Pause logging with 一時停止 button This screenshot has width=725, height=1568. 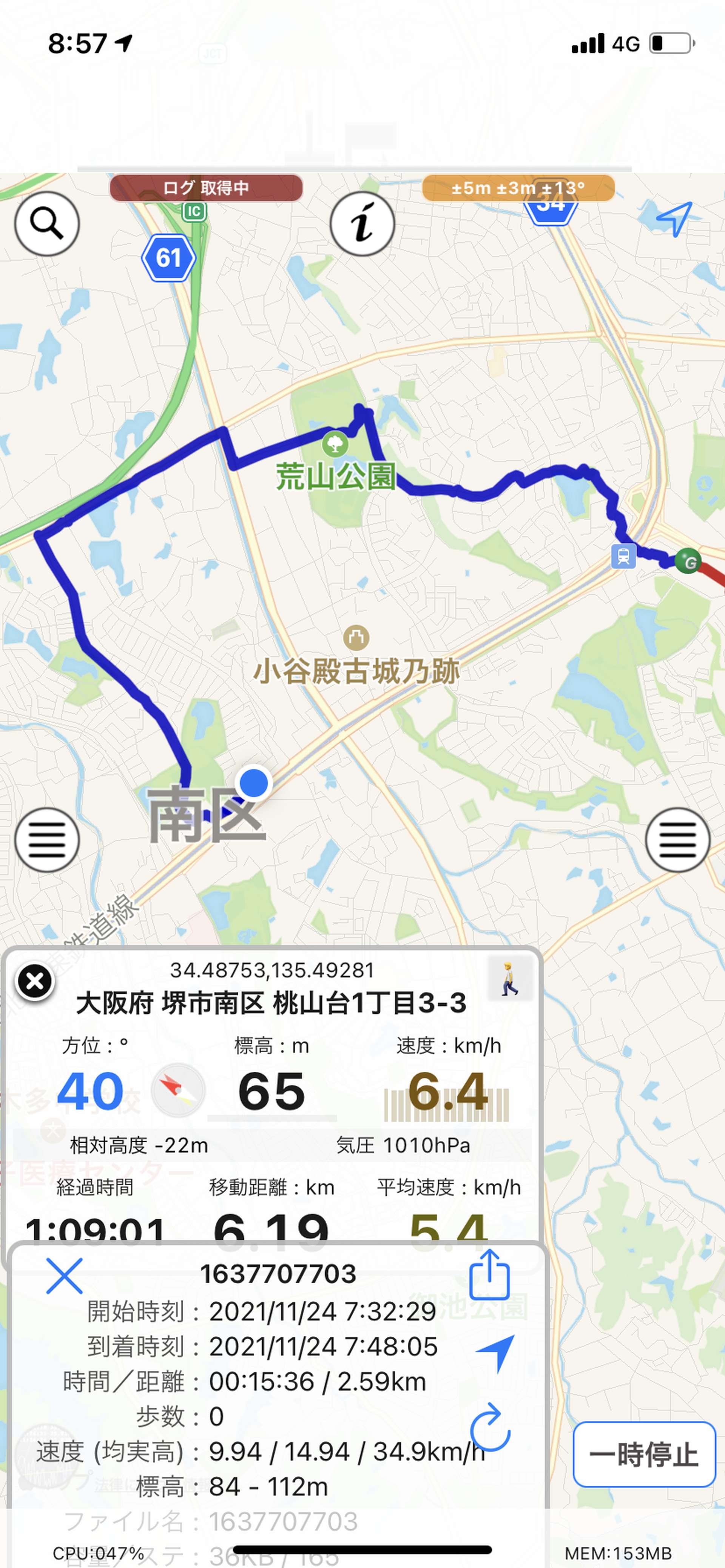(644, 1455)
